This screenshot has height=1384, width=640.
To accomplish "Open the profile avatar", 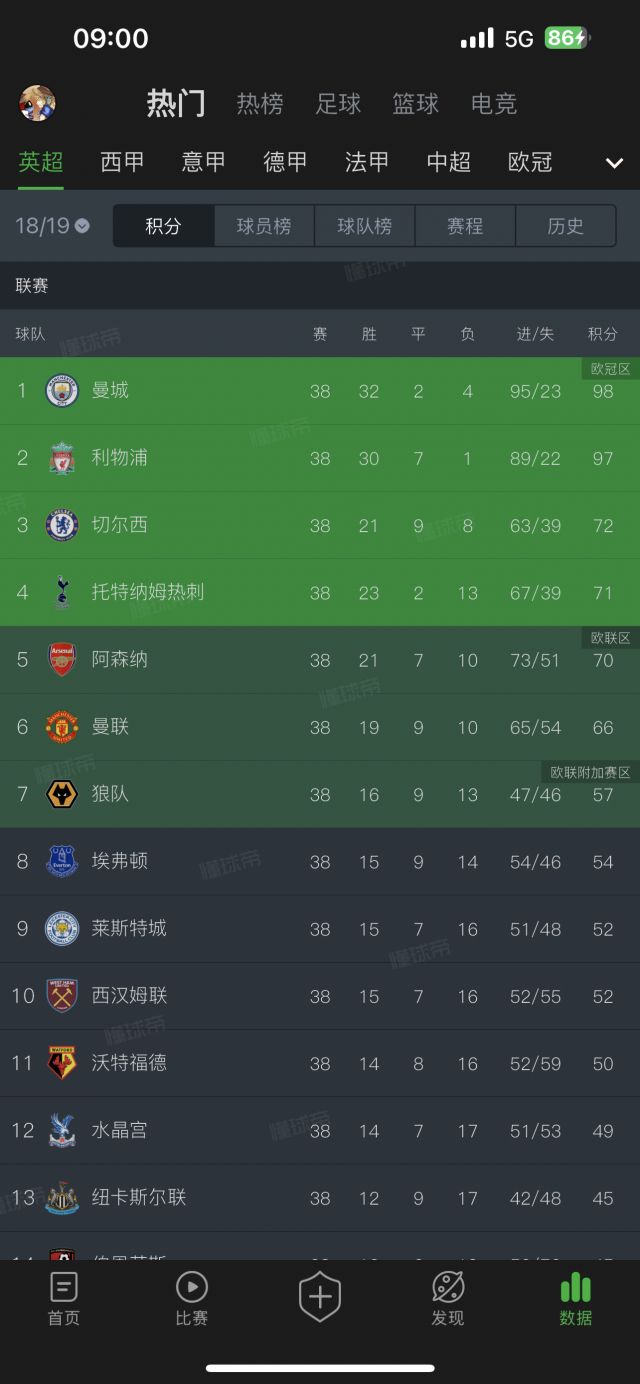I will click(x=38, y=103).
